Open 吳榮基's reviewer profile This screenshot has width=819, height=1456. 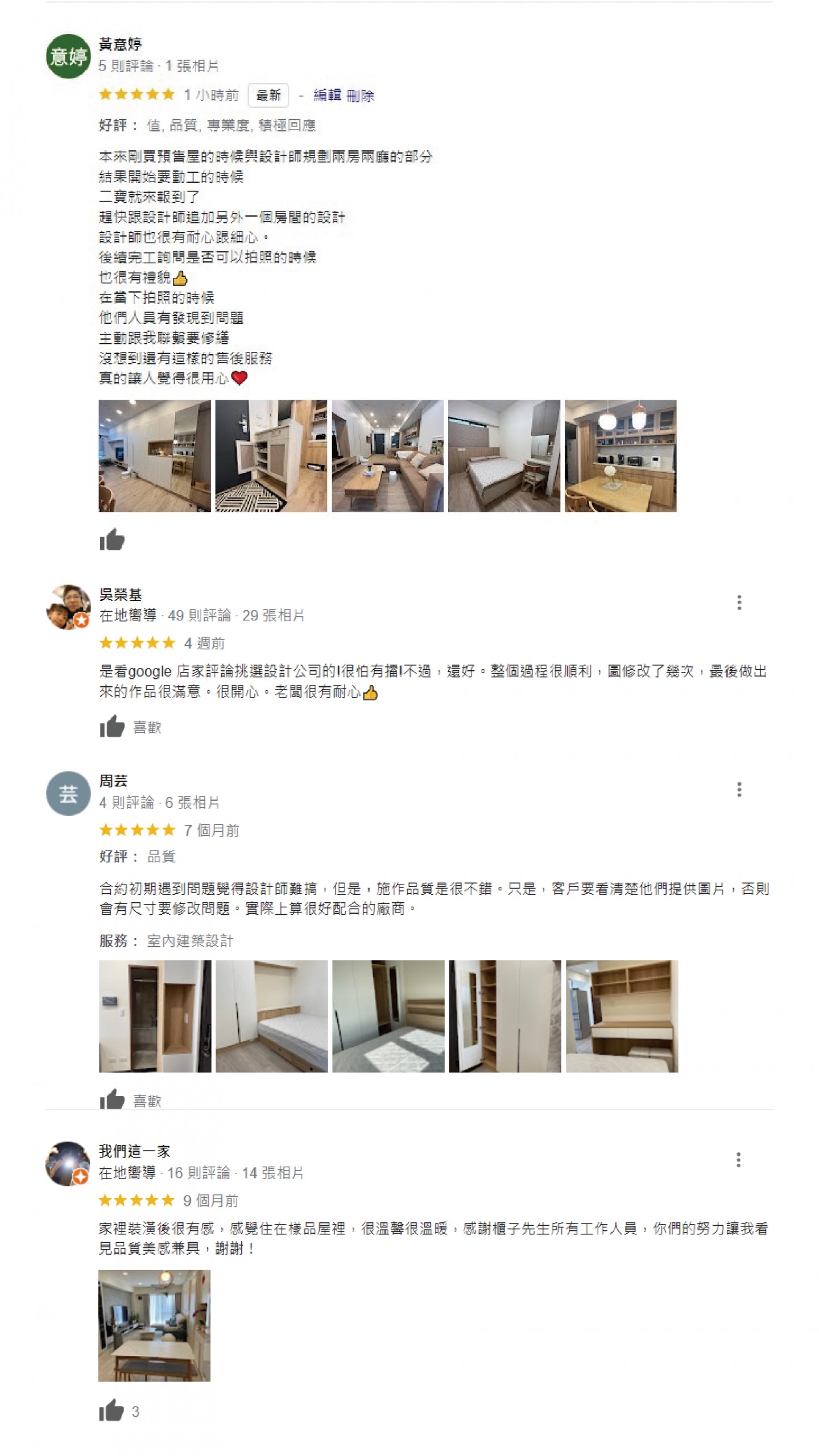[121, 595]
